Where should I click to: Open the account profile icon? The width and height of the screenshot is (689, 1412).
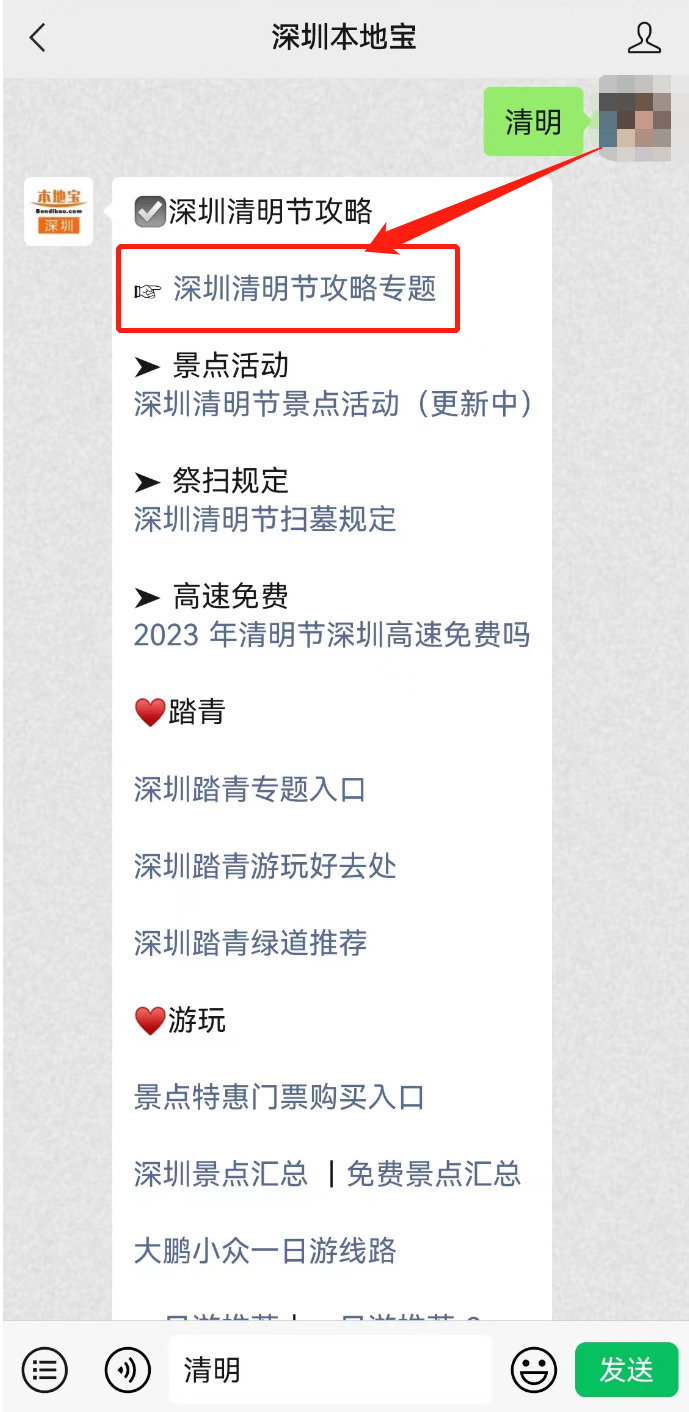pos(644,38)
